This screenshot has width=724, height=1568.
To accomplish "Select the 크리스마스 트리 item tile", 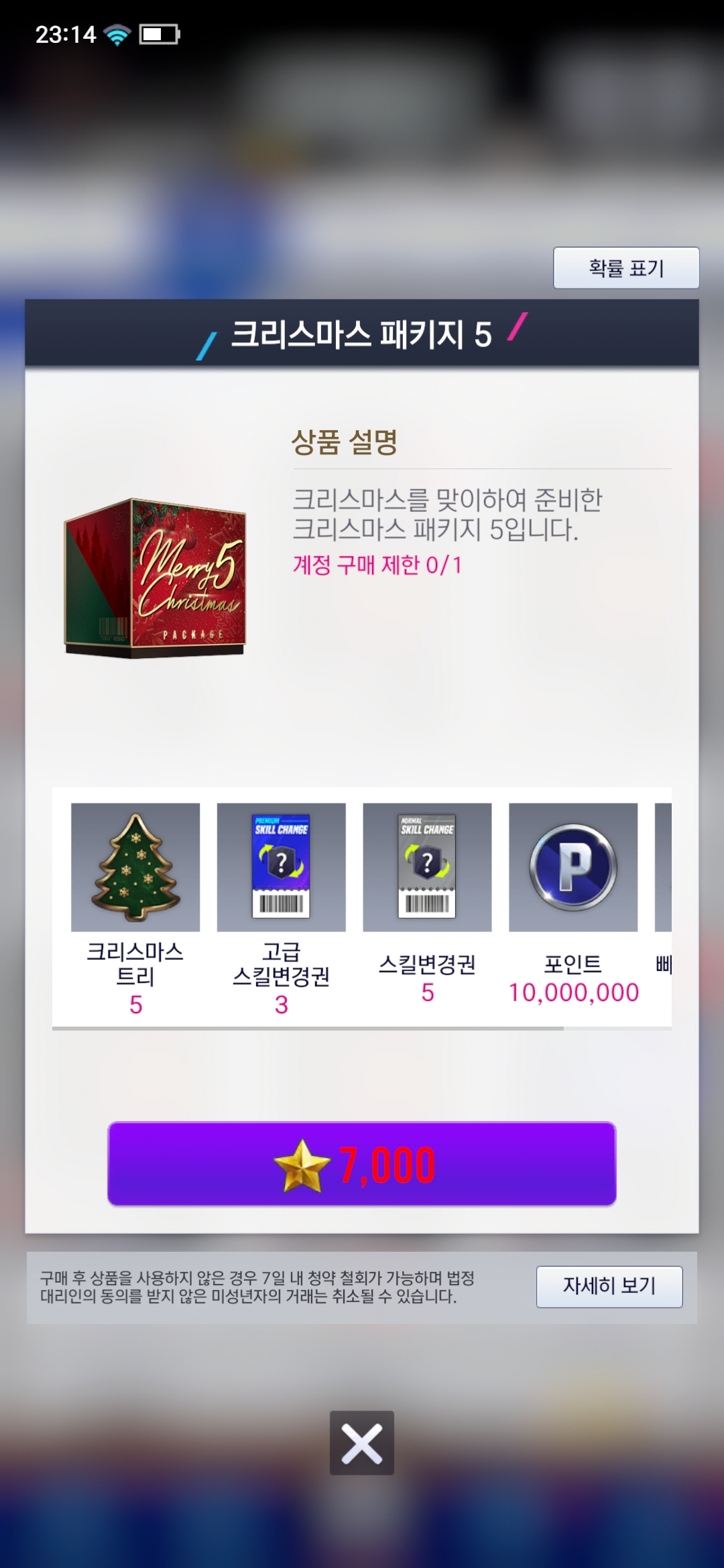I will point(135,867).
